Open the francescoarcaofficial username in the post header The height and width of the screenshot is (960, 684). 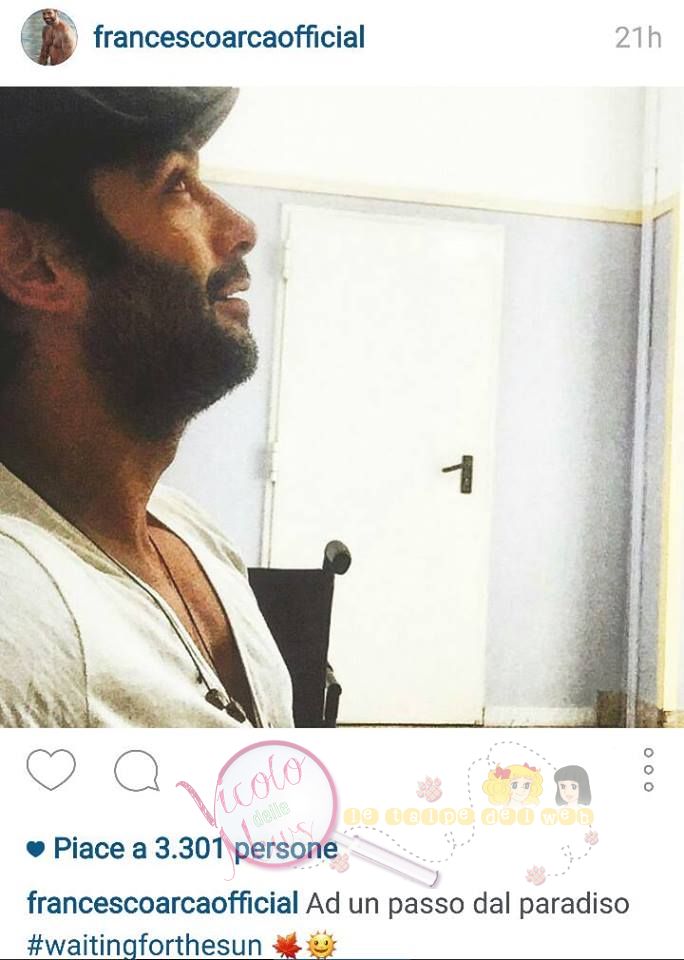(x=228, y=38)
